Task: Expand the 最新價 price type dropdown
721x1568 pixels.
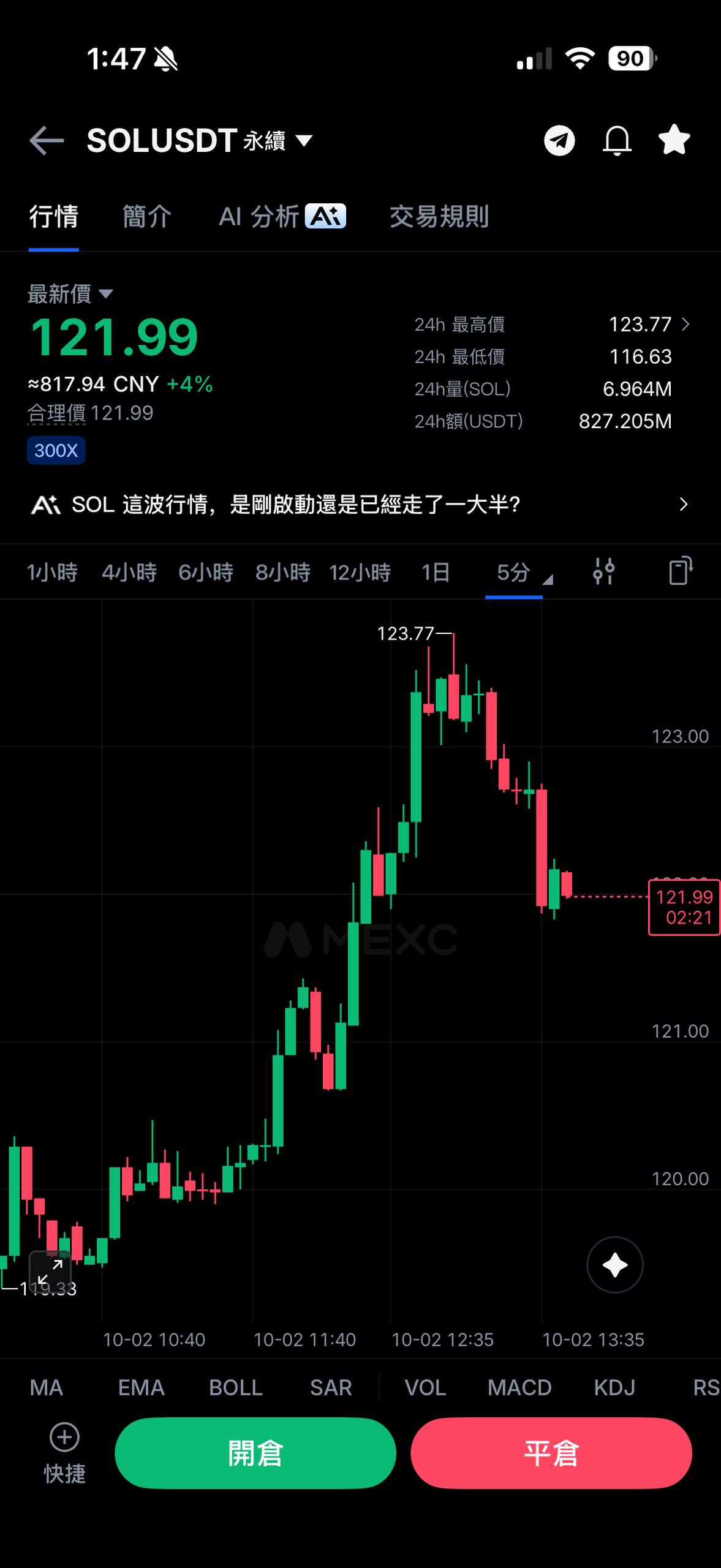Action: click(x=70, y=294)
